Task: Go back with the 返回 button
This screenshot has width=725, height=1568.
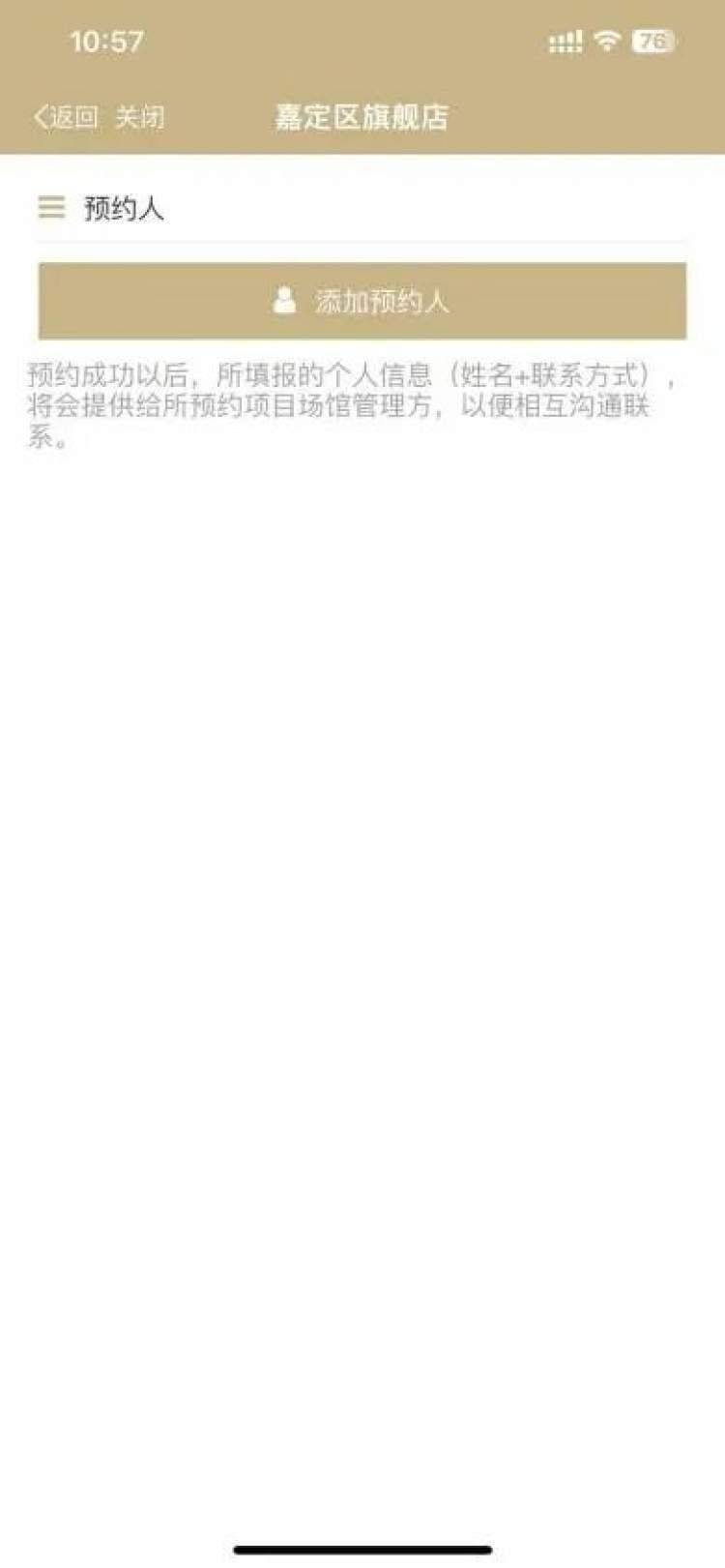Action: 66,118
